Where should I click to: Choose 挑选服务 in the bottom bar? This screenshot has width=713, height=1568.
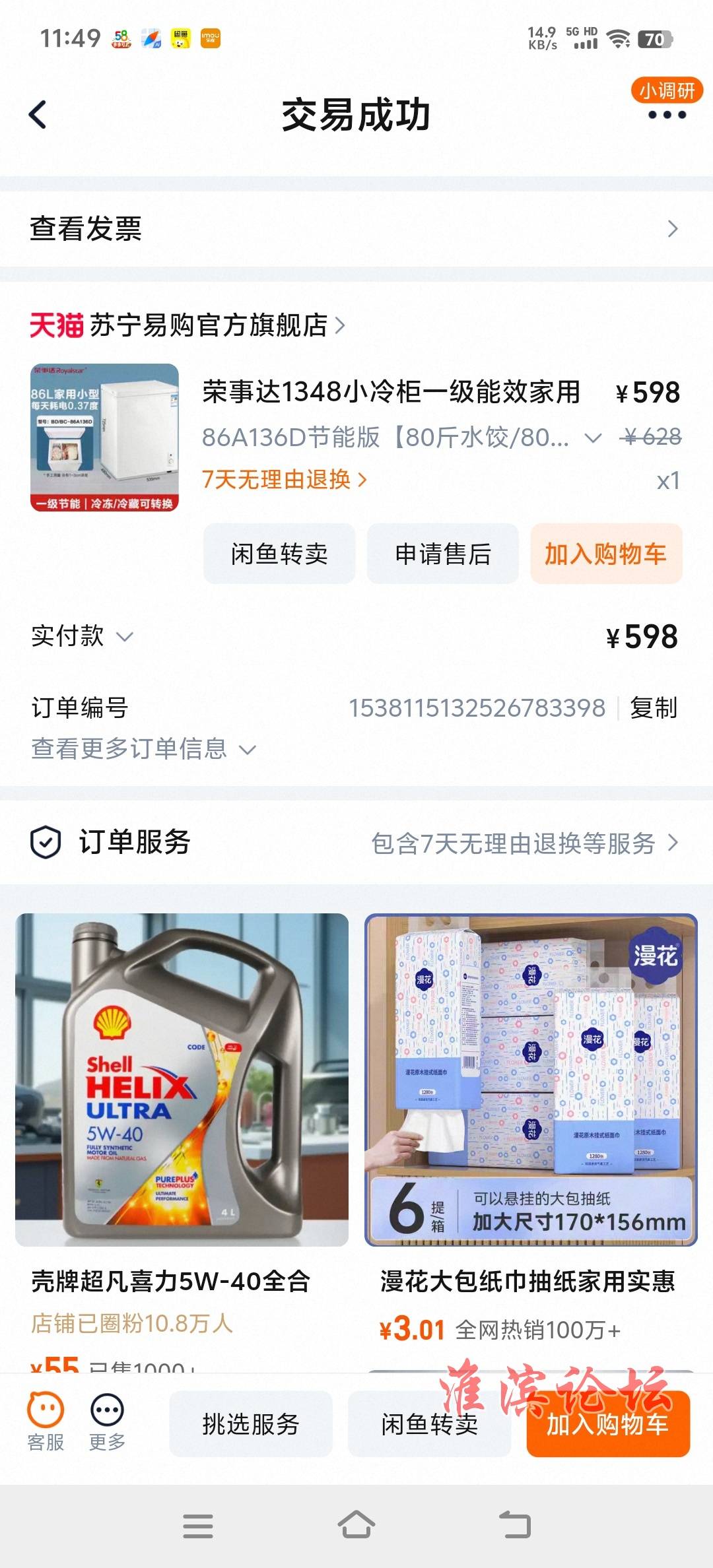pyautogui.click(x=251, y=1424)
